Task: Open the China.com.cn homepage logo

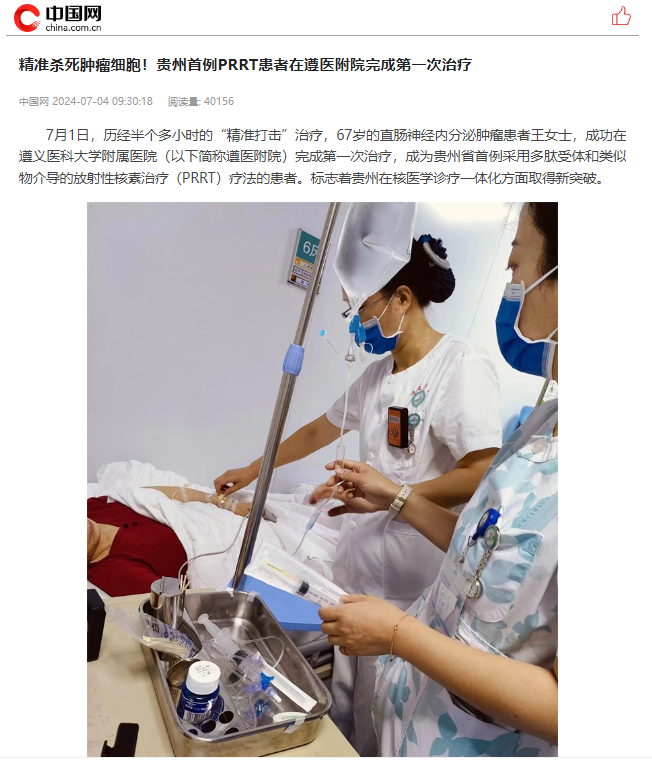Action: (58, 17)
